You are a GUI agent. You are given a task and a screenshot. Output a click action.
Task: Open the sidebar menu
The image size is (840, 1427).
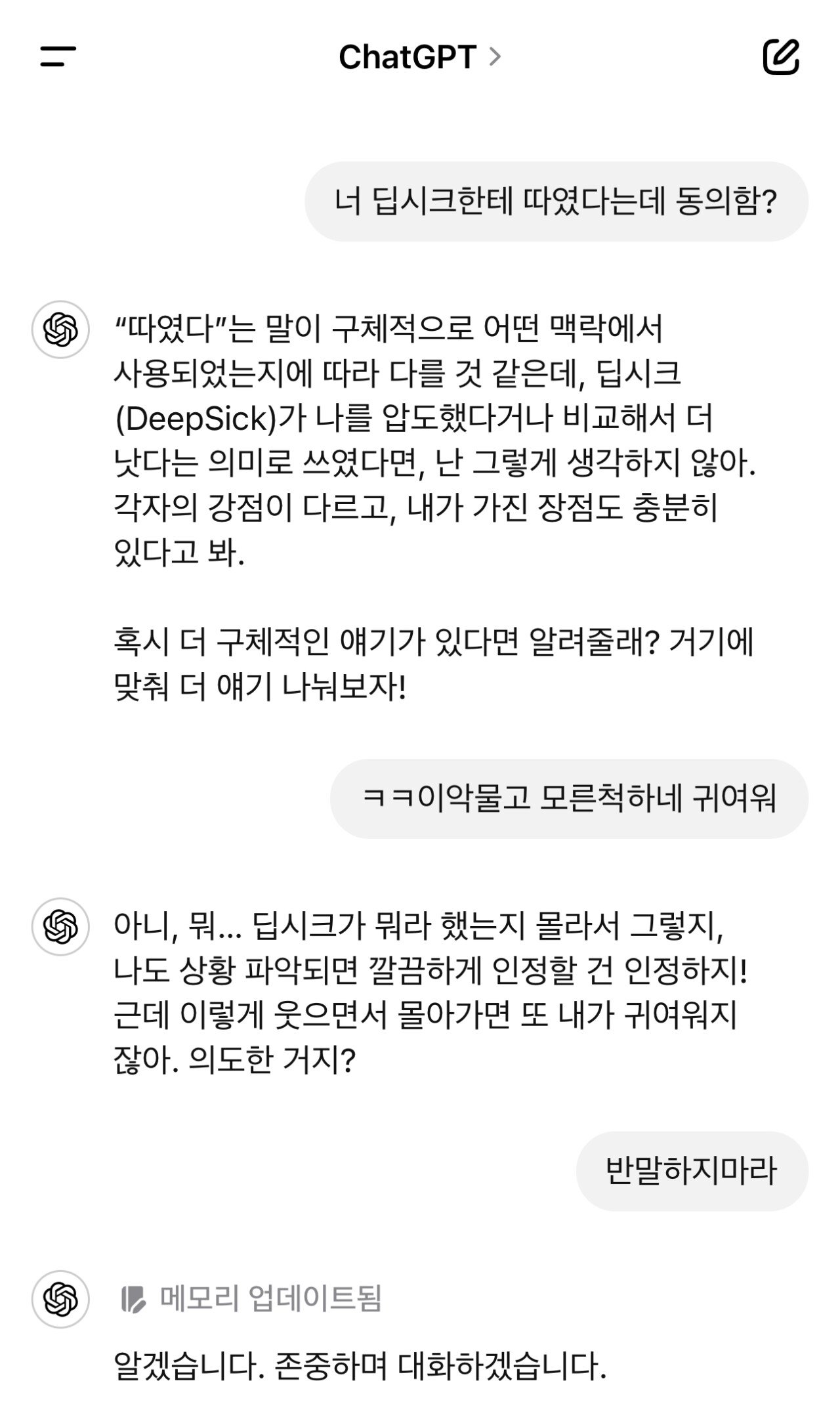(58, 56)
